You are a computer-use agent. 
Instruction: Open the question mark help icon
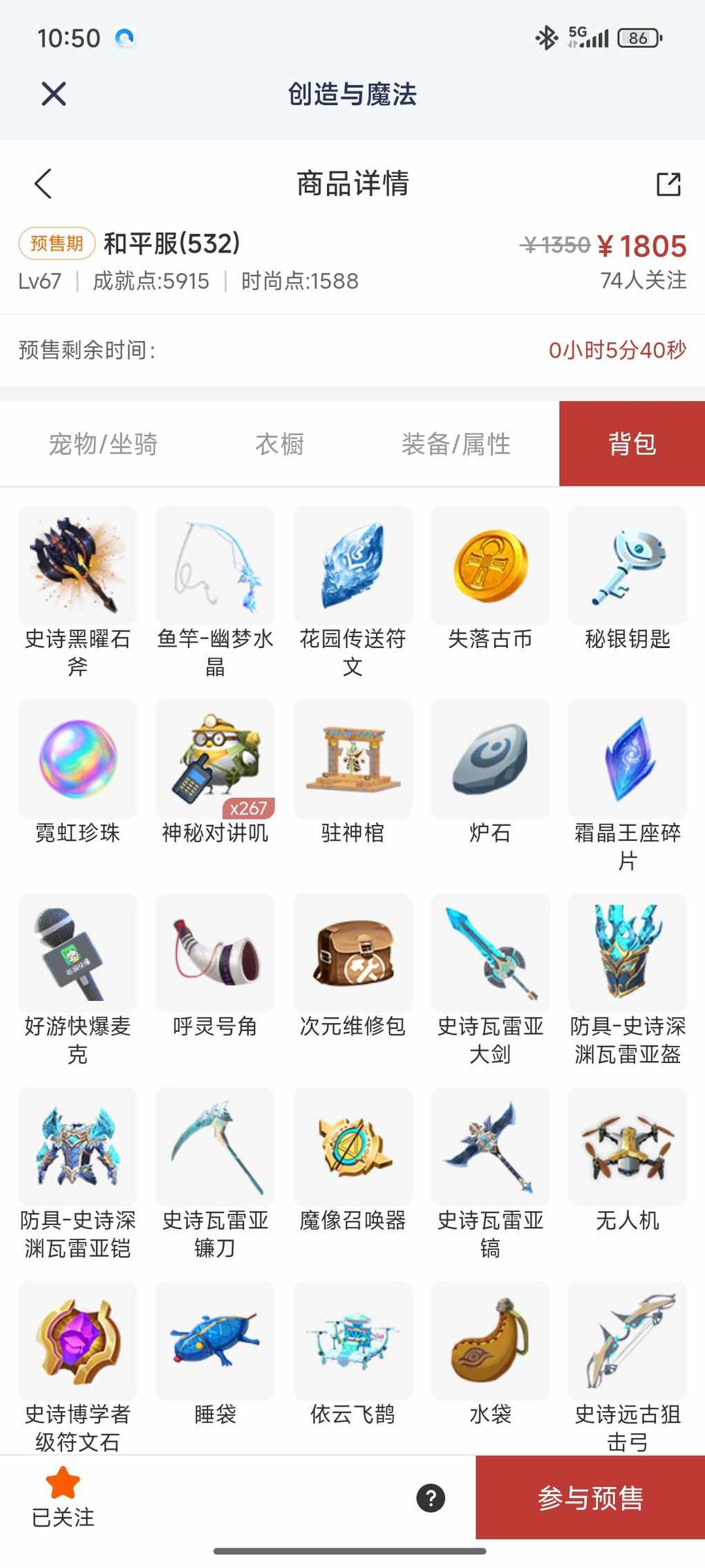[x=431, y=1498]
